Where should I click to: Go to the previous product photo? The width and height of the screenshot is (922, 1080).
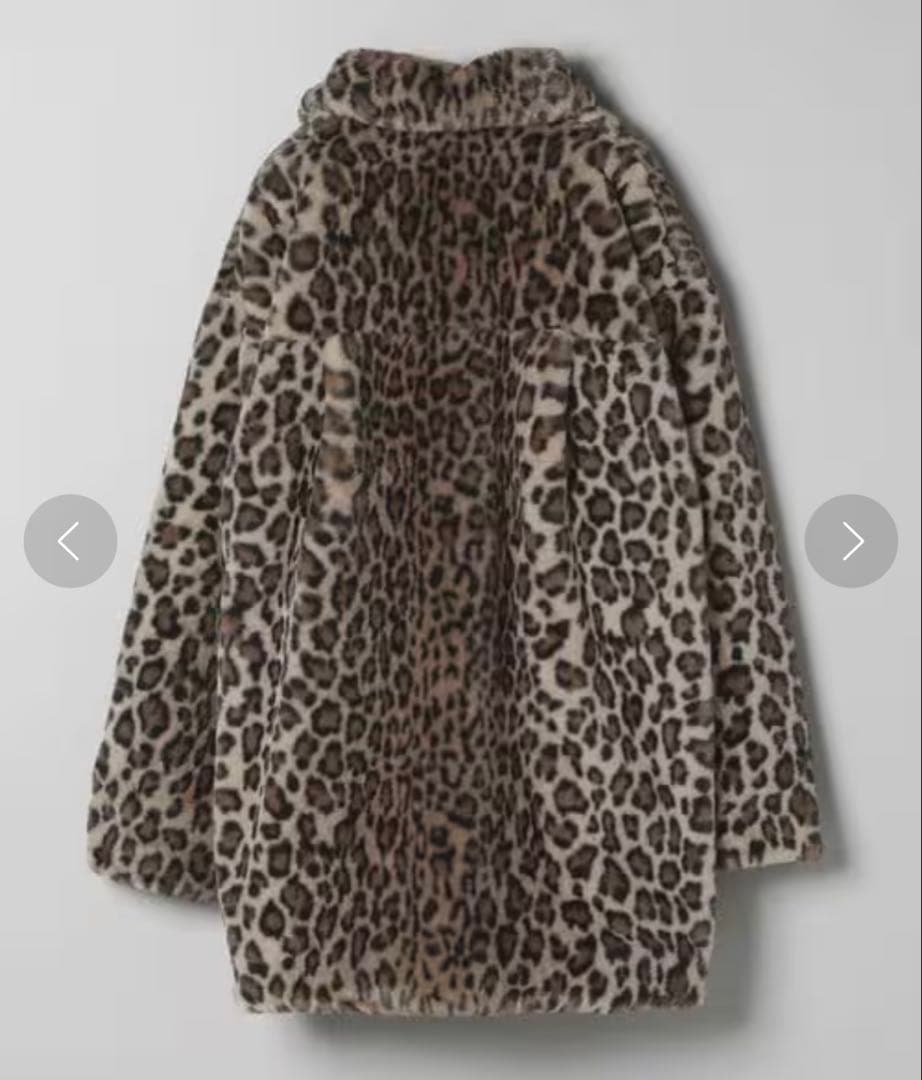click(x=70, y=541)
